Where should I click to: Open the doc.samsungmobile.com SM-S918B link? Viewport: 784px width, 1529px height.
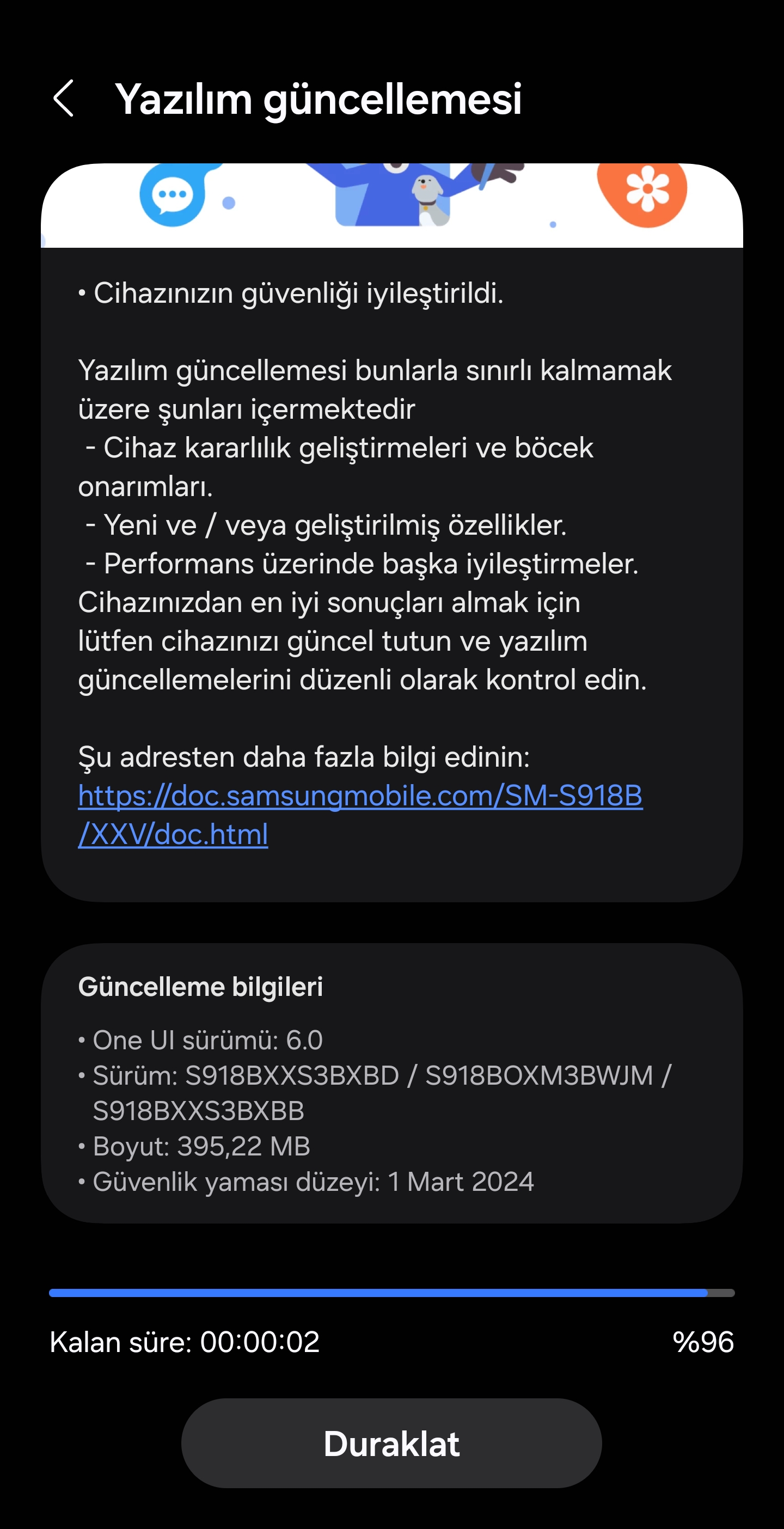(360, 815)
